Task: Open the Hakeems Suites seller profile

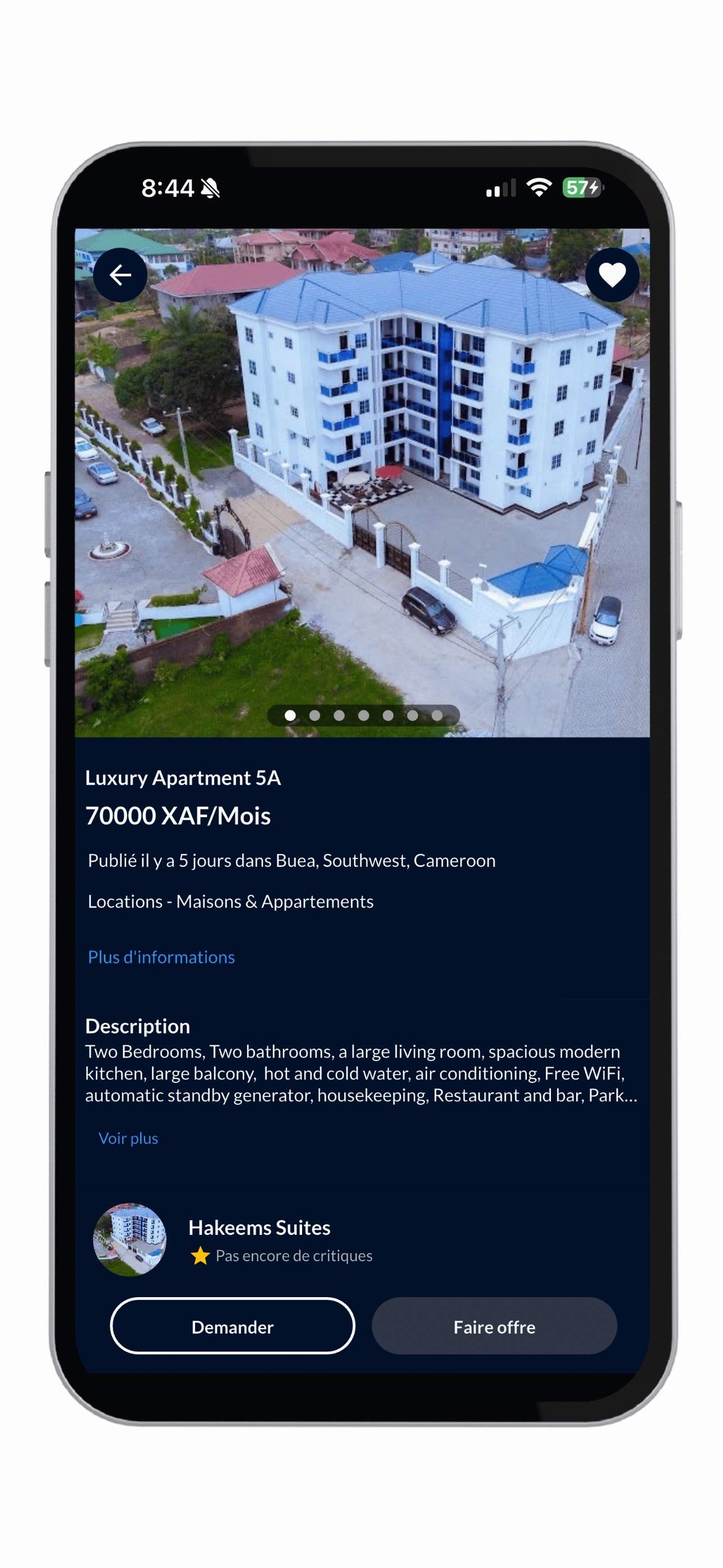Action: tap(258, 1227)
